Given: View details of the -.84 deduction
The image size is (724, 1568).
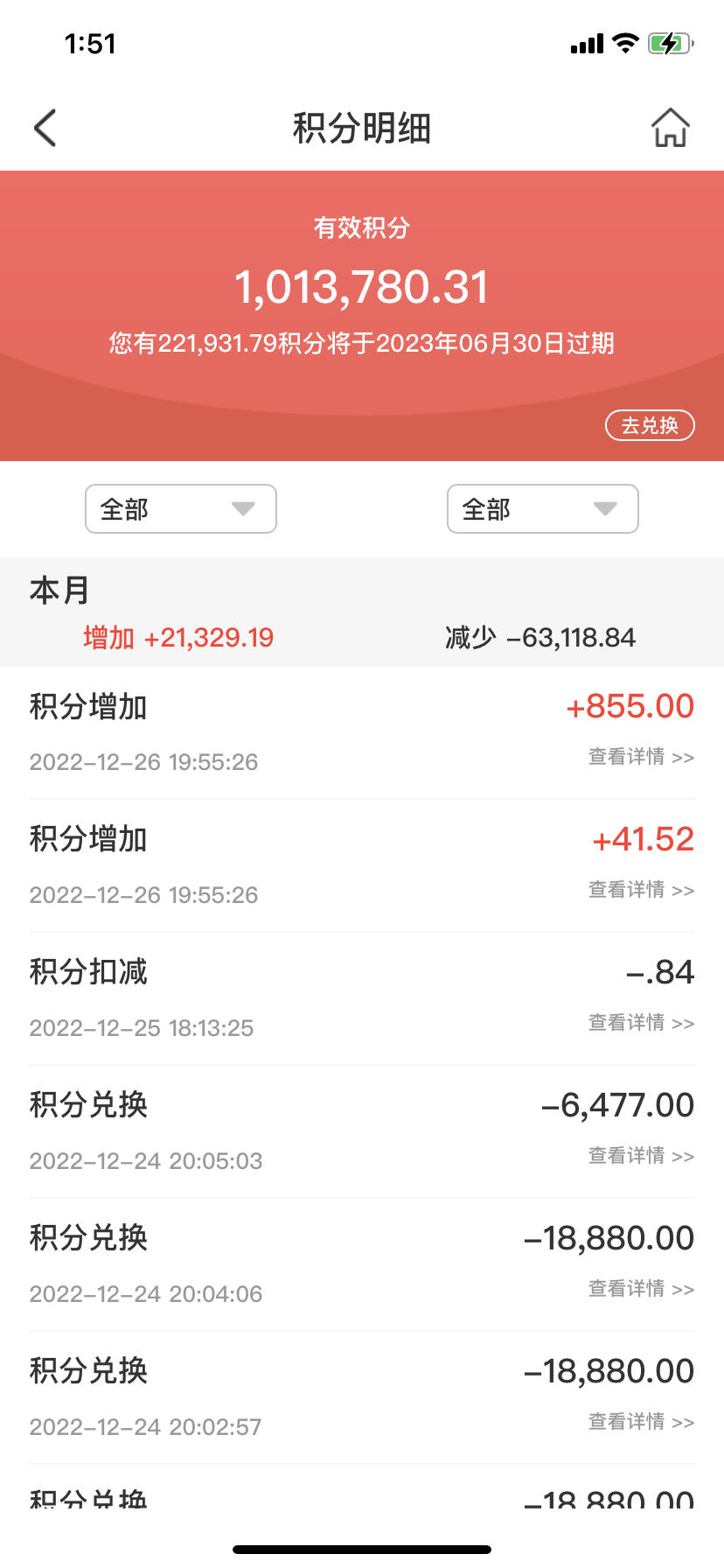Looking at the screenshot, I should pos(641,1023).
